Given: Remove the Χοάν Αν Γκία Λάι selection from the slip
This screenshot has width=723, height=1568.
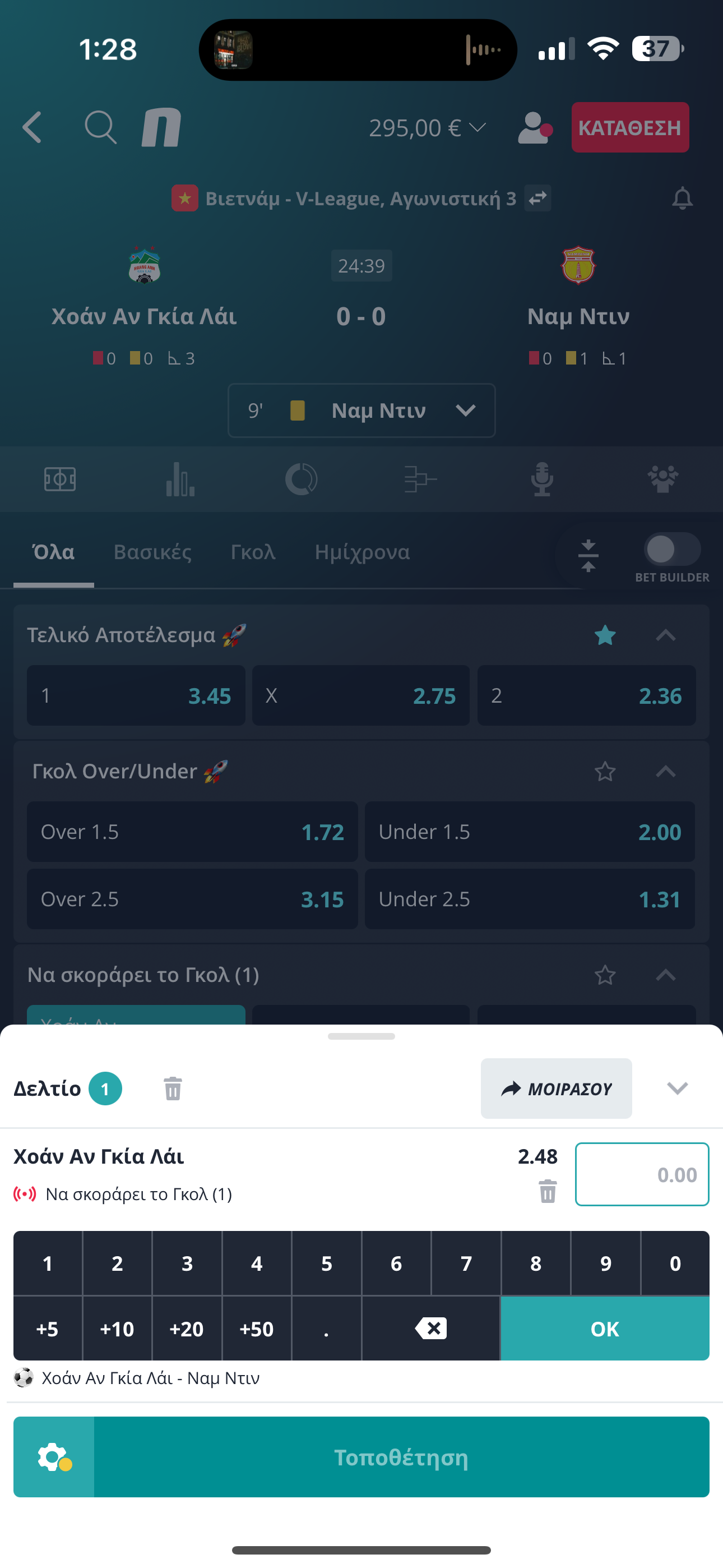Looking at the screenshot, I should point(548,1191).
